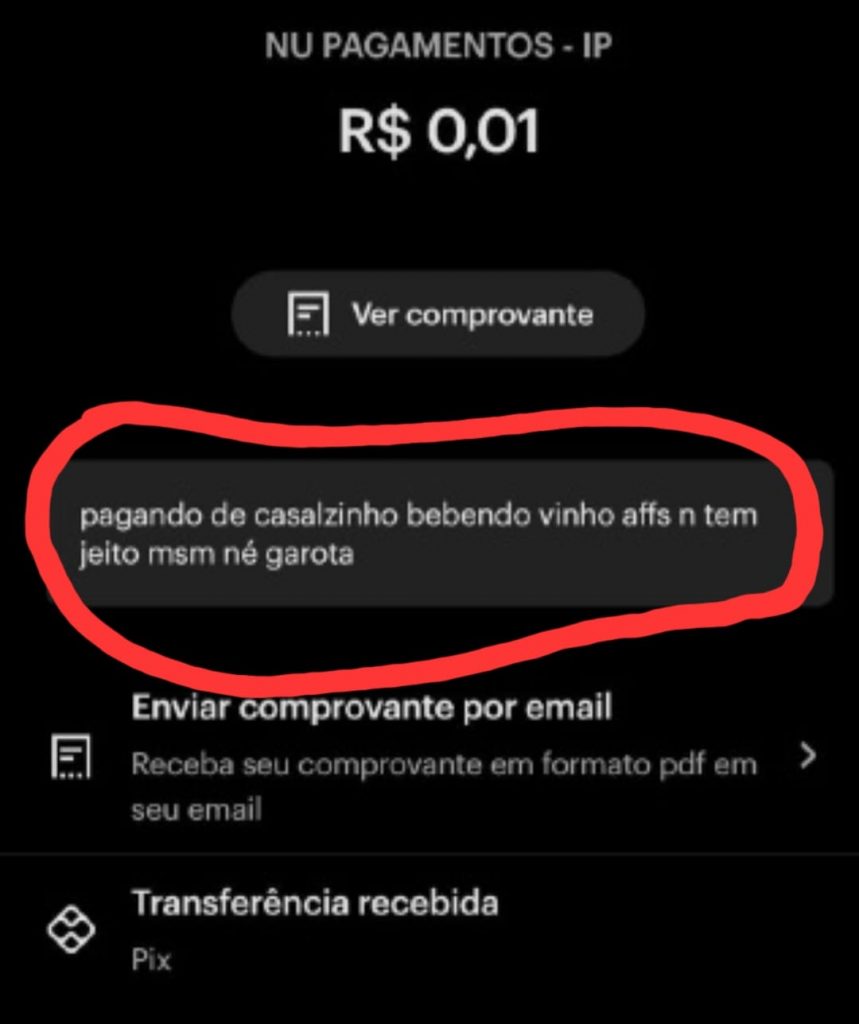This screenshot has width=859, height=1024.
Task: Open the Ver comprovante receipt button
Action: point(438,315)
